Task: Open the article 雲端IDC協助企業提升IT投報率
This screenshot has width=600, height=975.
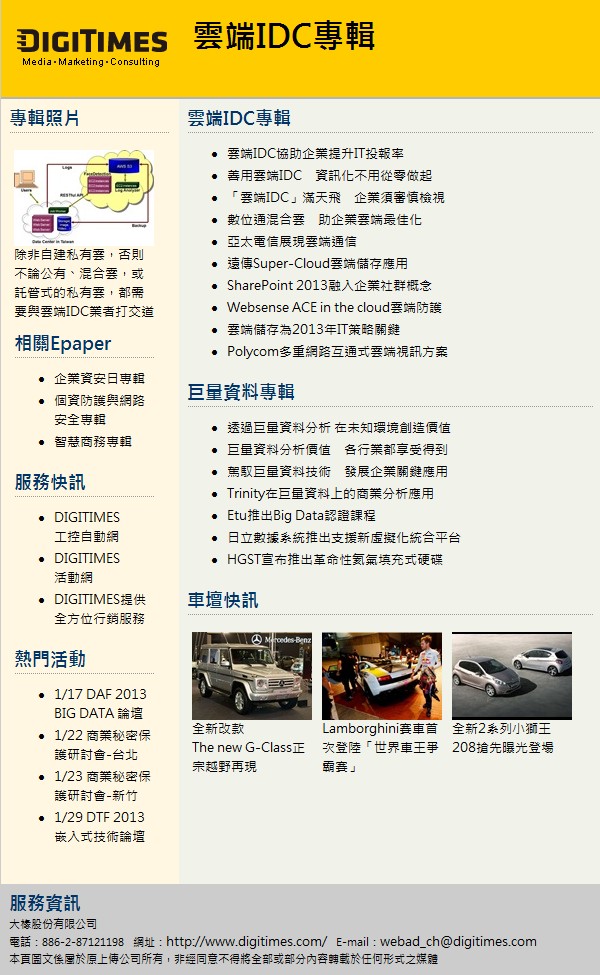Action: tap(315, 154)
